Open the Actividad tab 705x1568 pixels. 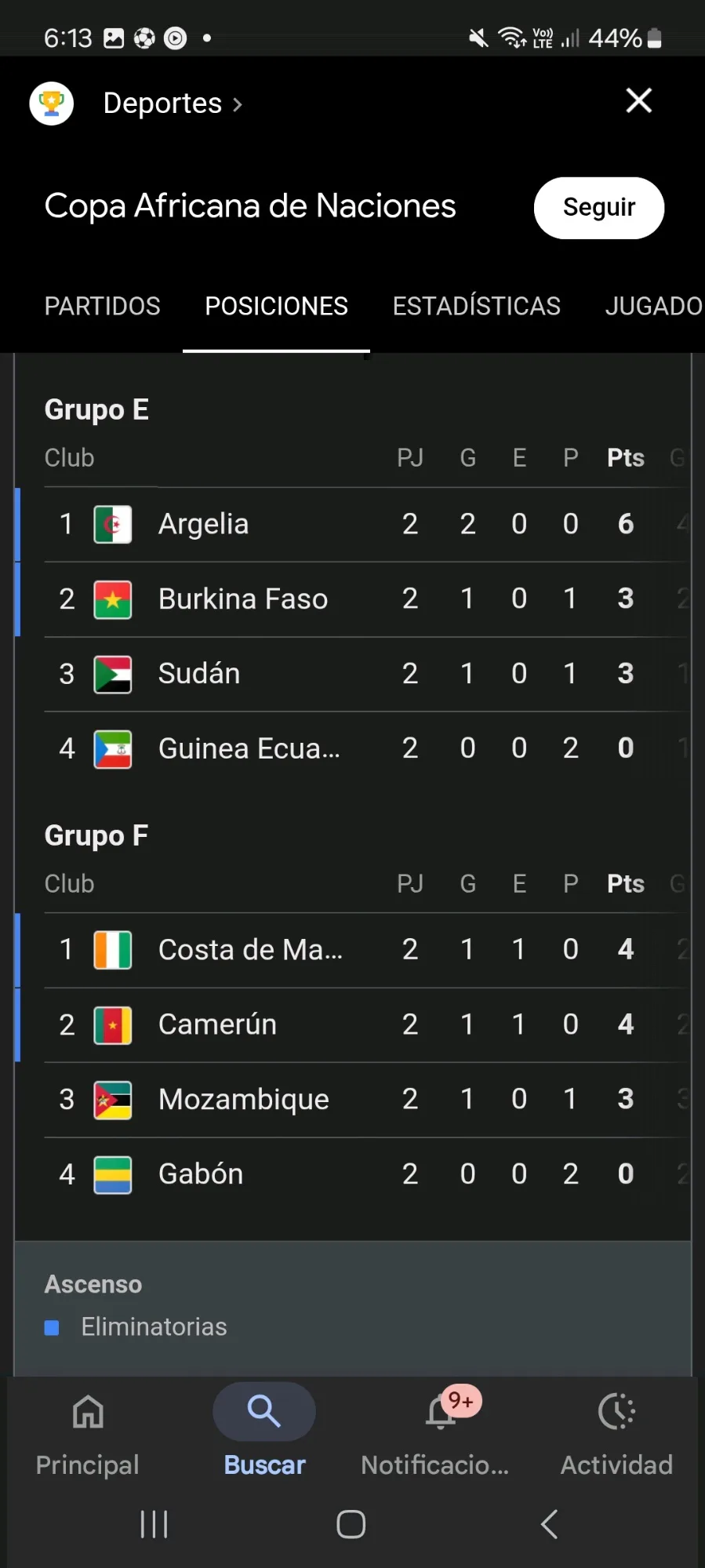pos(616,1431)
